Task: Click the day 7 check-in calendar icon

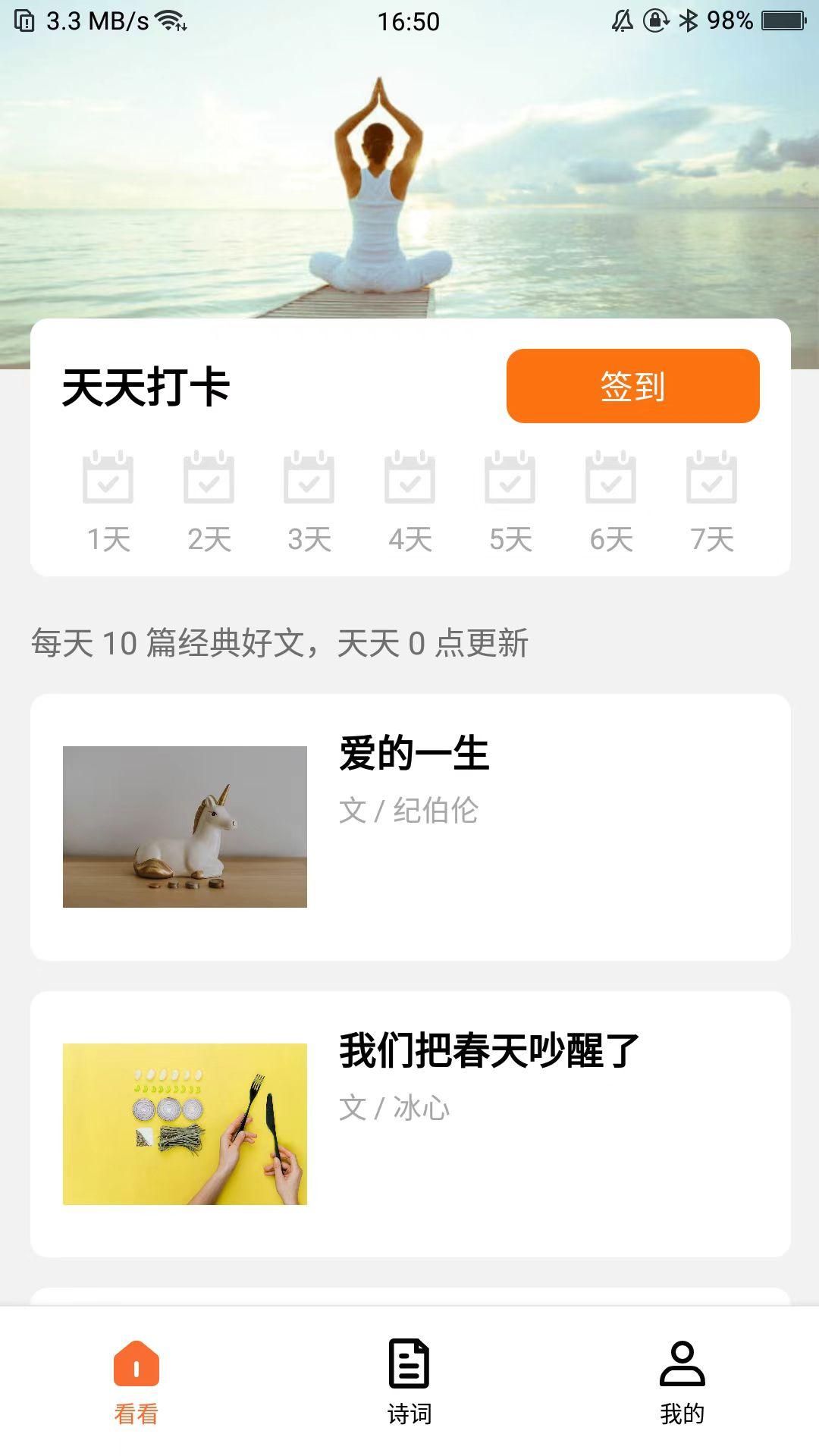Action: [x=711, y=479]
